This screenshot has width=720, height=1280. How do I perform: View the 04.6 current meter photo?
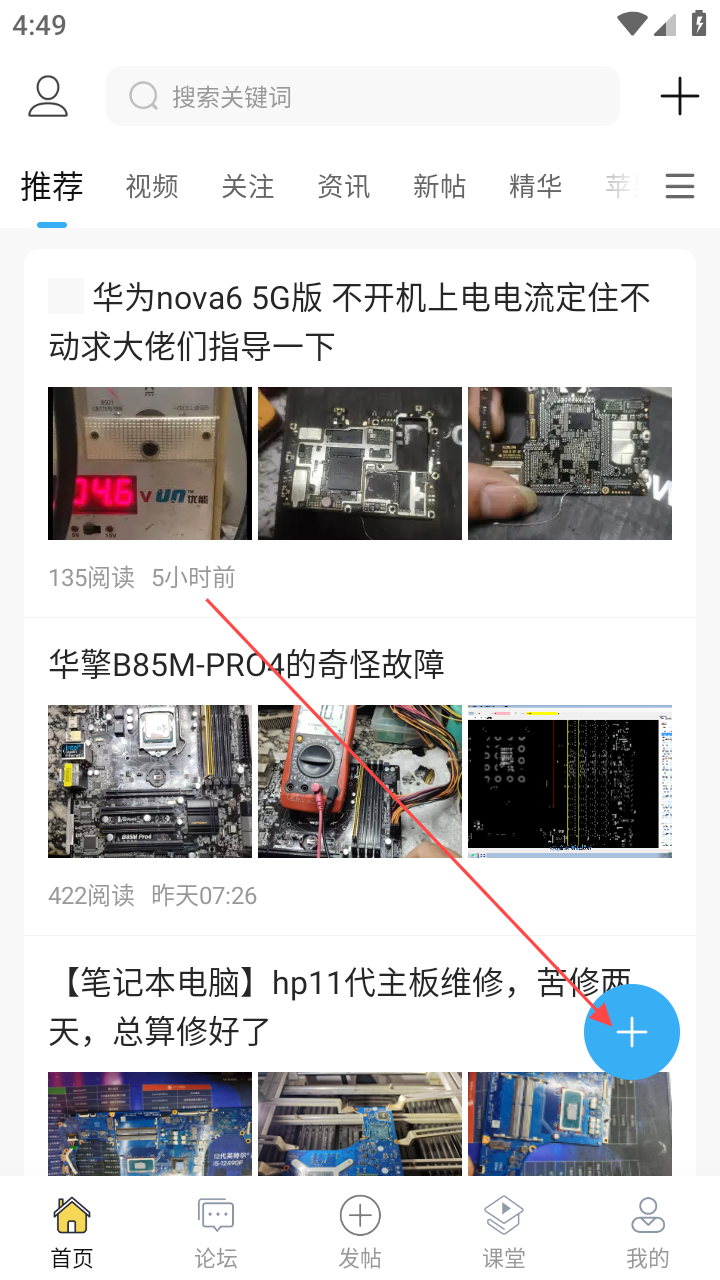(150, 463)
